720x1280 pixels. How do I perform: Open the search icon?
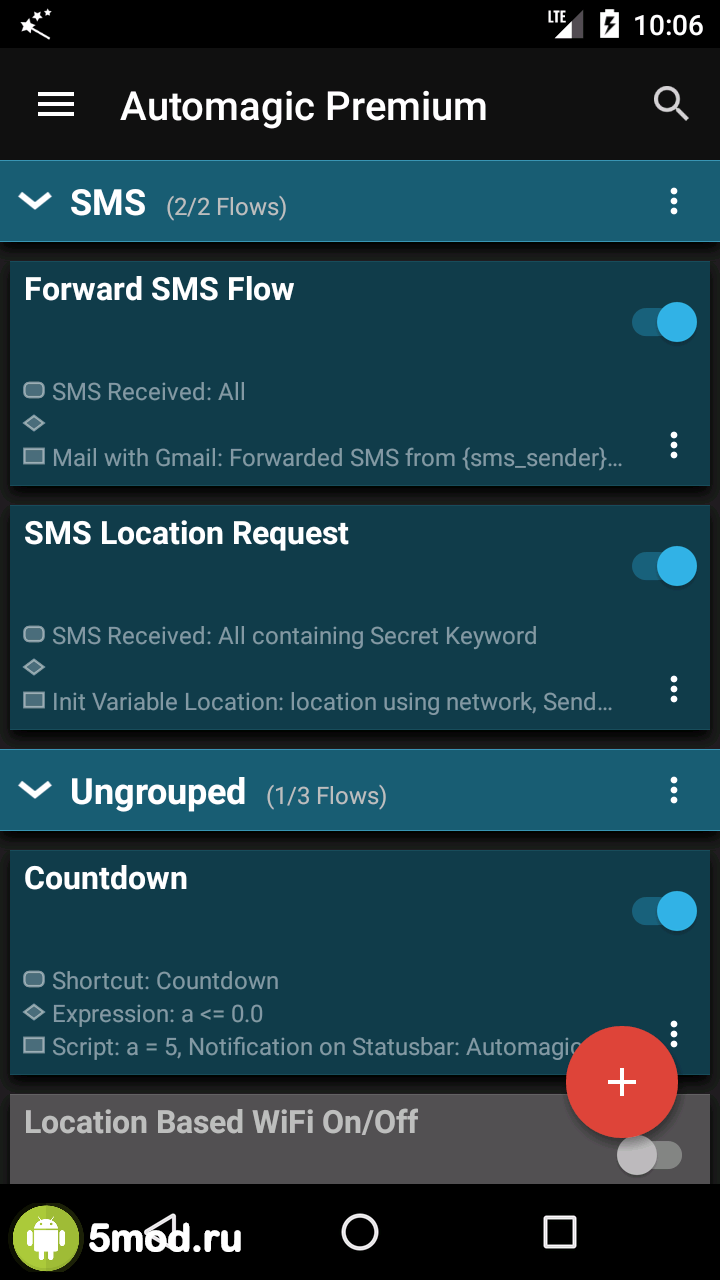click(671, 104)
